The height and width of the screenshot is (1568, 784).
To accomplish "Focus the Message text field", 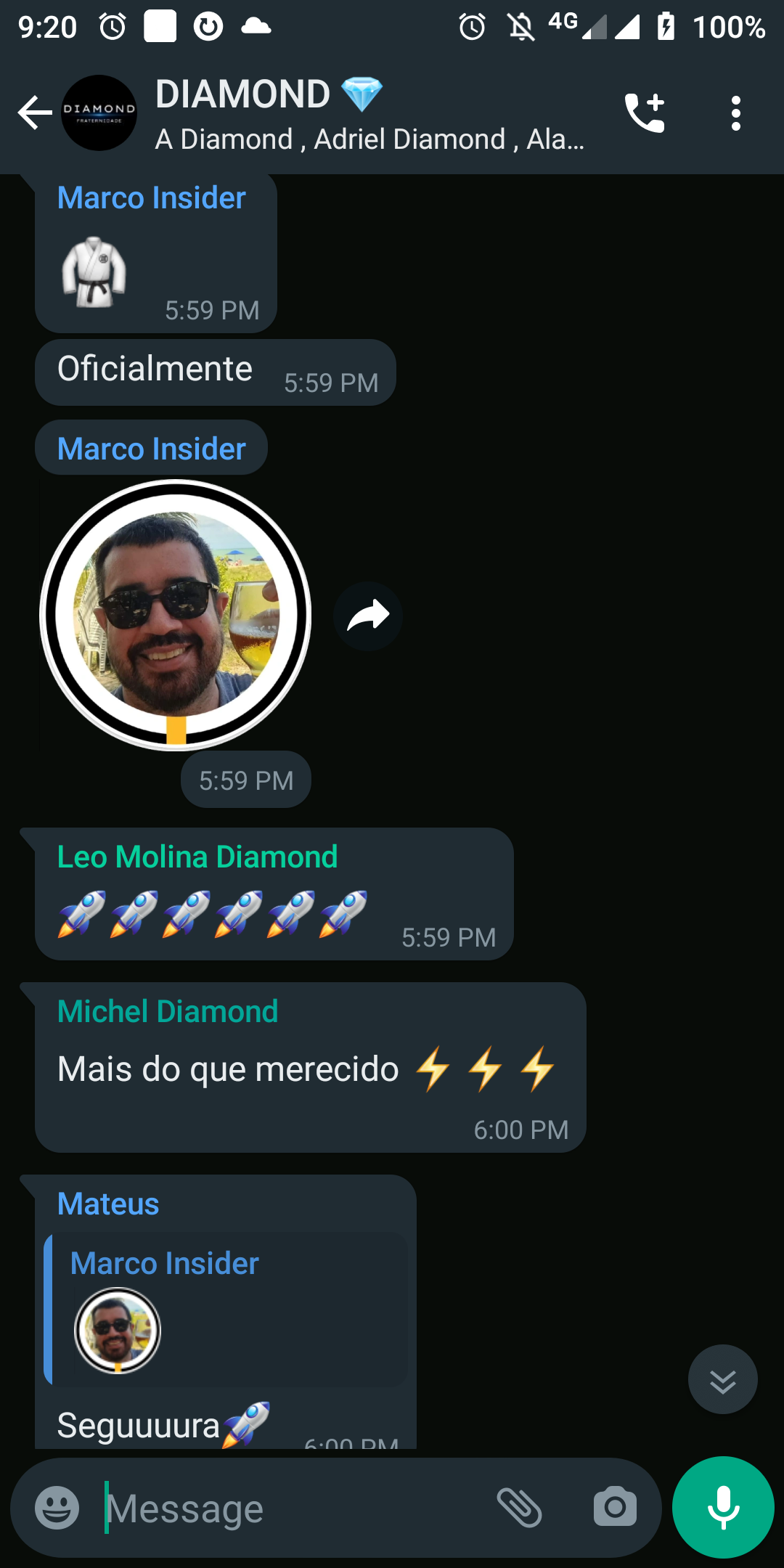I will point(290,1508).
